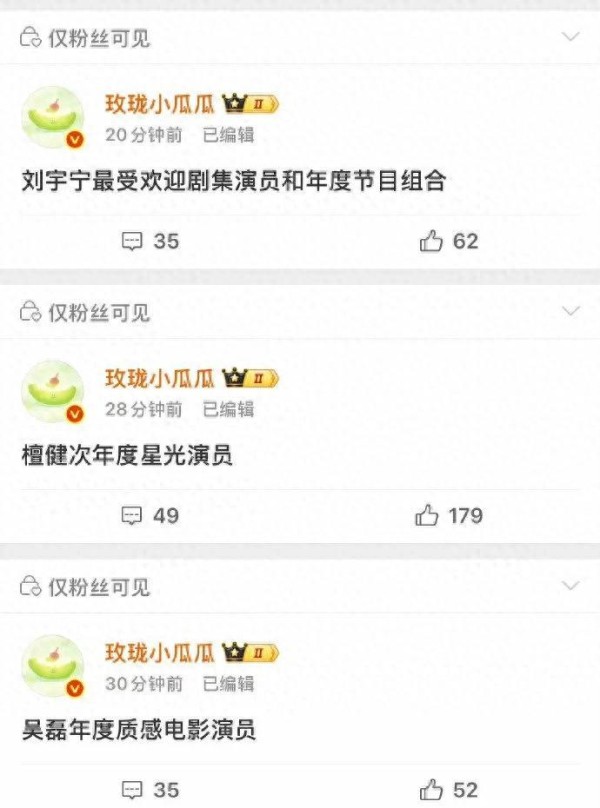Expand the chevron menu on the 吴磊 post
Screen dimensions: 600x808
[571, 586]
